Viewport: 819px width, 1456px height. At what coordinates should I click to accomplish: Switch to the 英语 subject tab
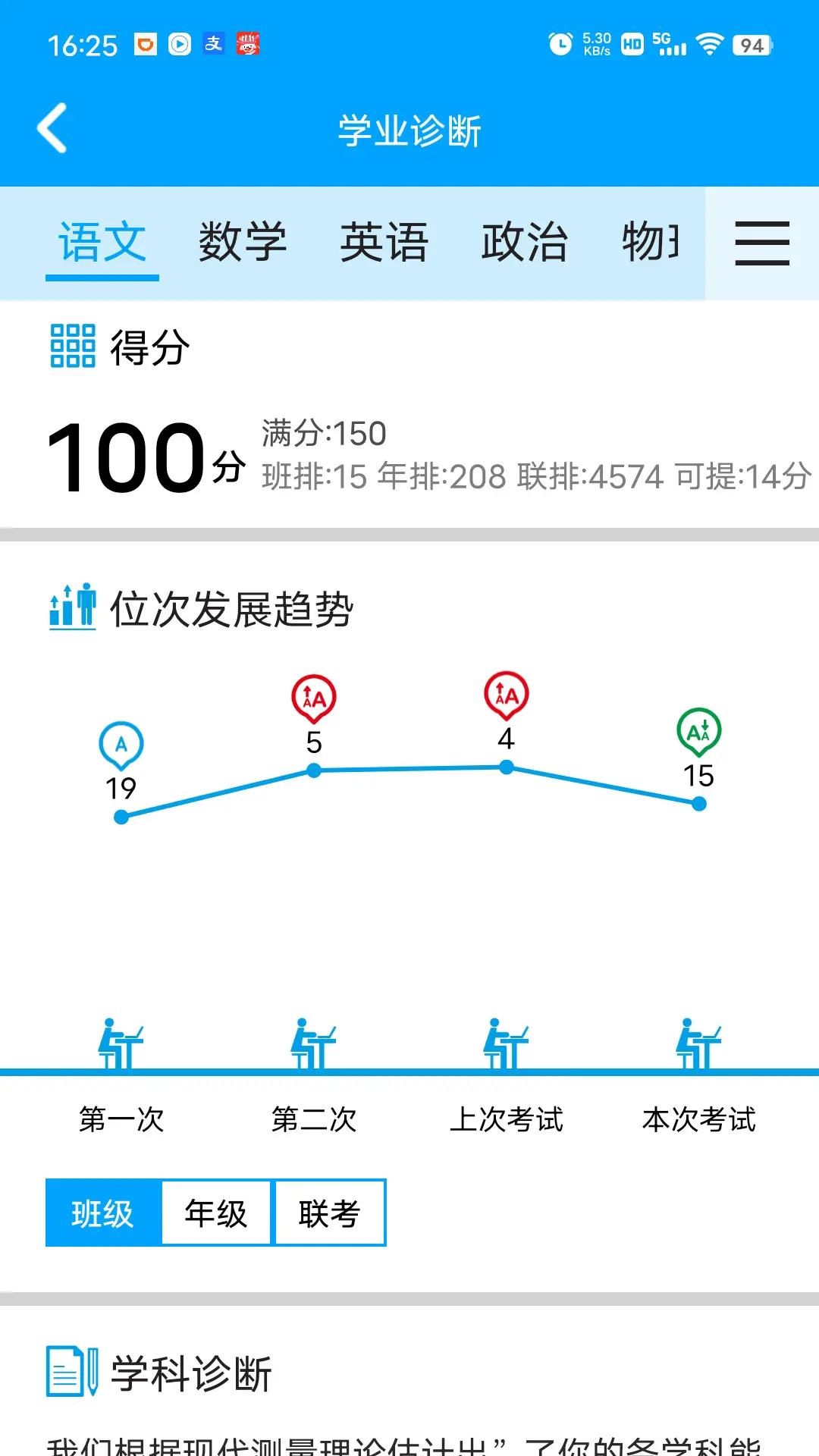point(384,243)
